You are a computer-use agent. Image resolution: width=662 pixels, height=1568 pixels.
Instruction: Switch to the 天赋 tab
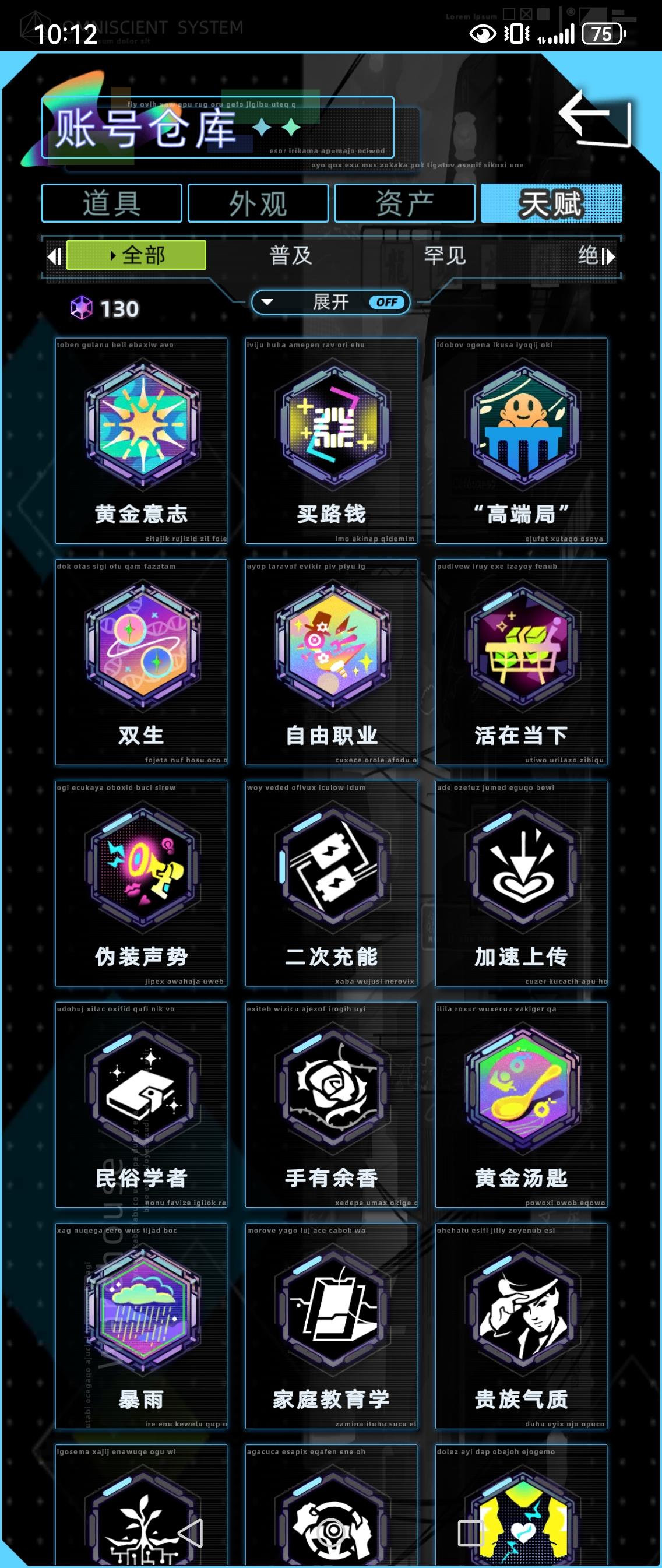point(550,203)
